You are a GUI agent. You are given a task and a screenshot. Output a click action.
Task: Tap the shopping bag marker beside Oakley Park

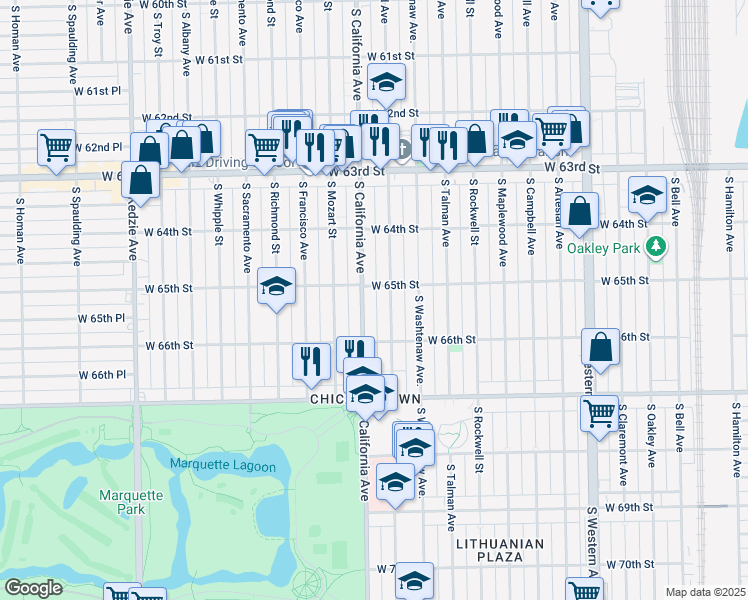tap(579, 210)
